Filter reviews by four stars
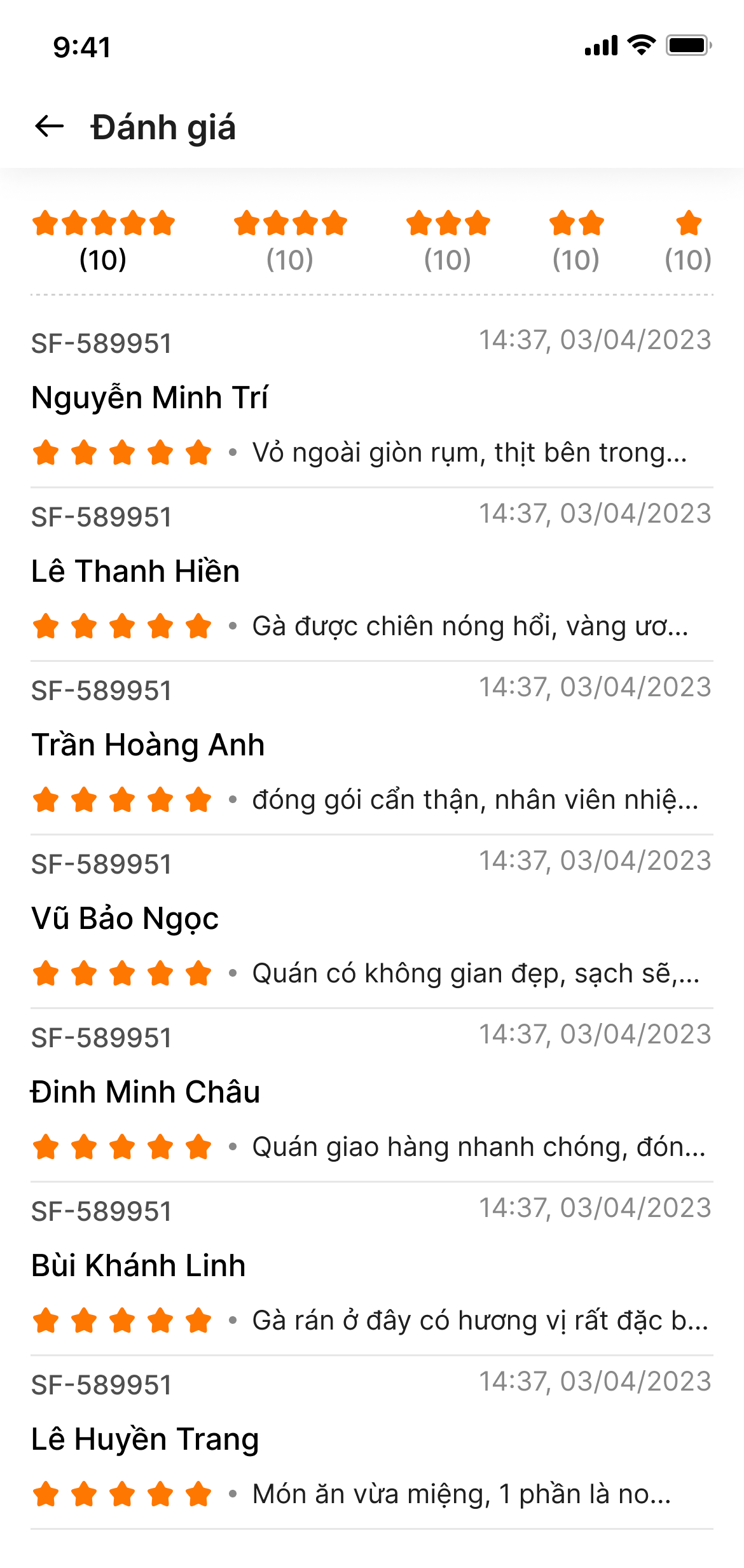 [290, 240]
